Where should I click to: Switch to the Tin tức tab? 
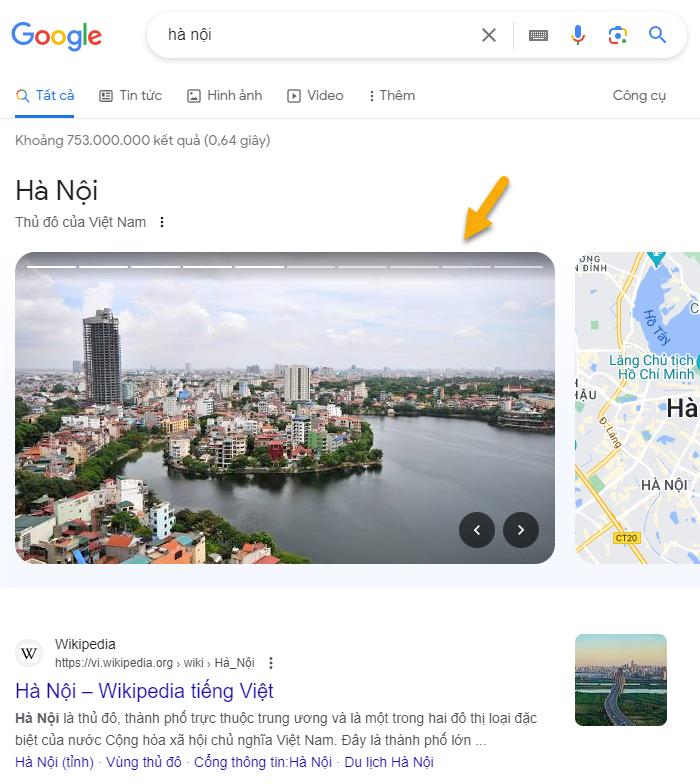(x=131, y=96)
